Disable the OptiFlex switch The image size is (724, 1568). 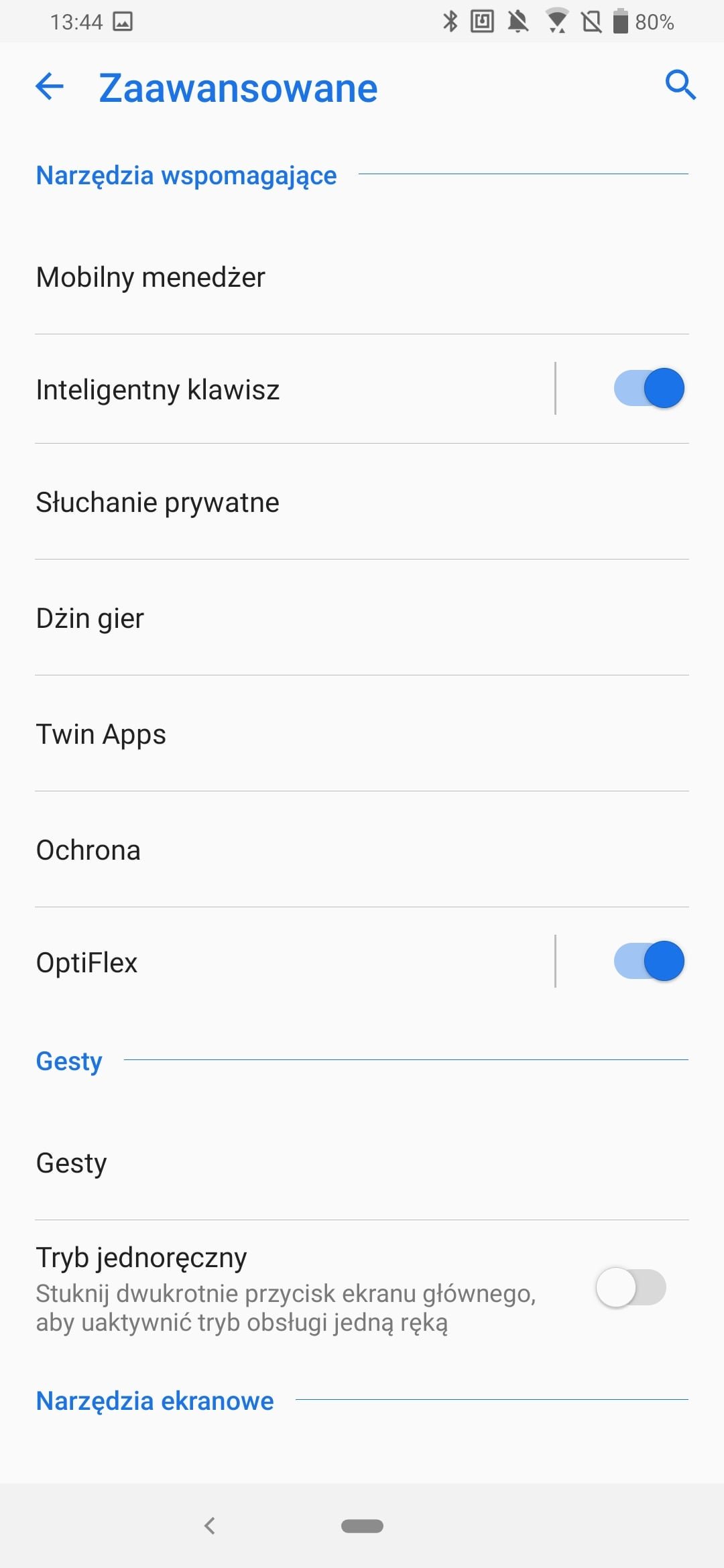coord(649,961)
